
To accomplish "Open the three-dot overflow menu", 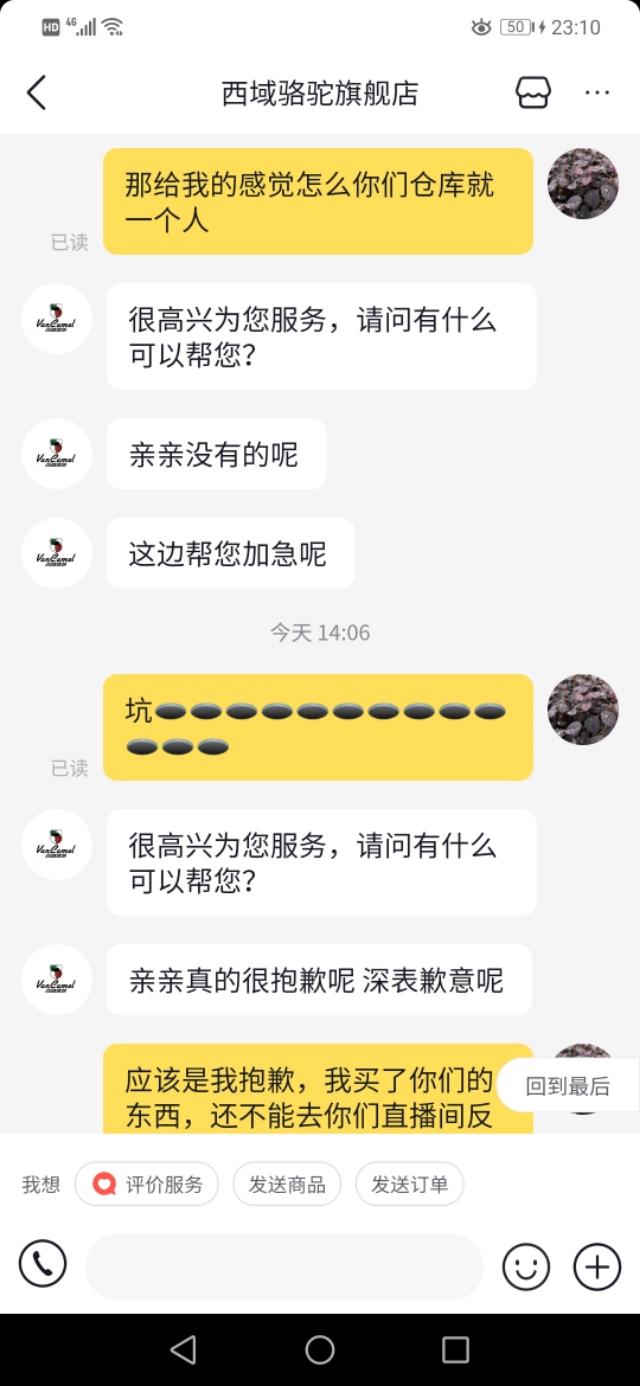I will click(x=597, y=93).
